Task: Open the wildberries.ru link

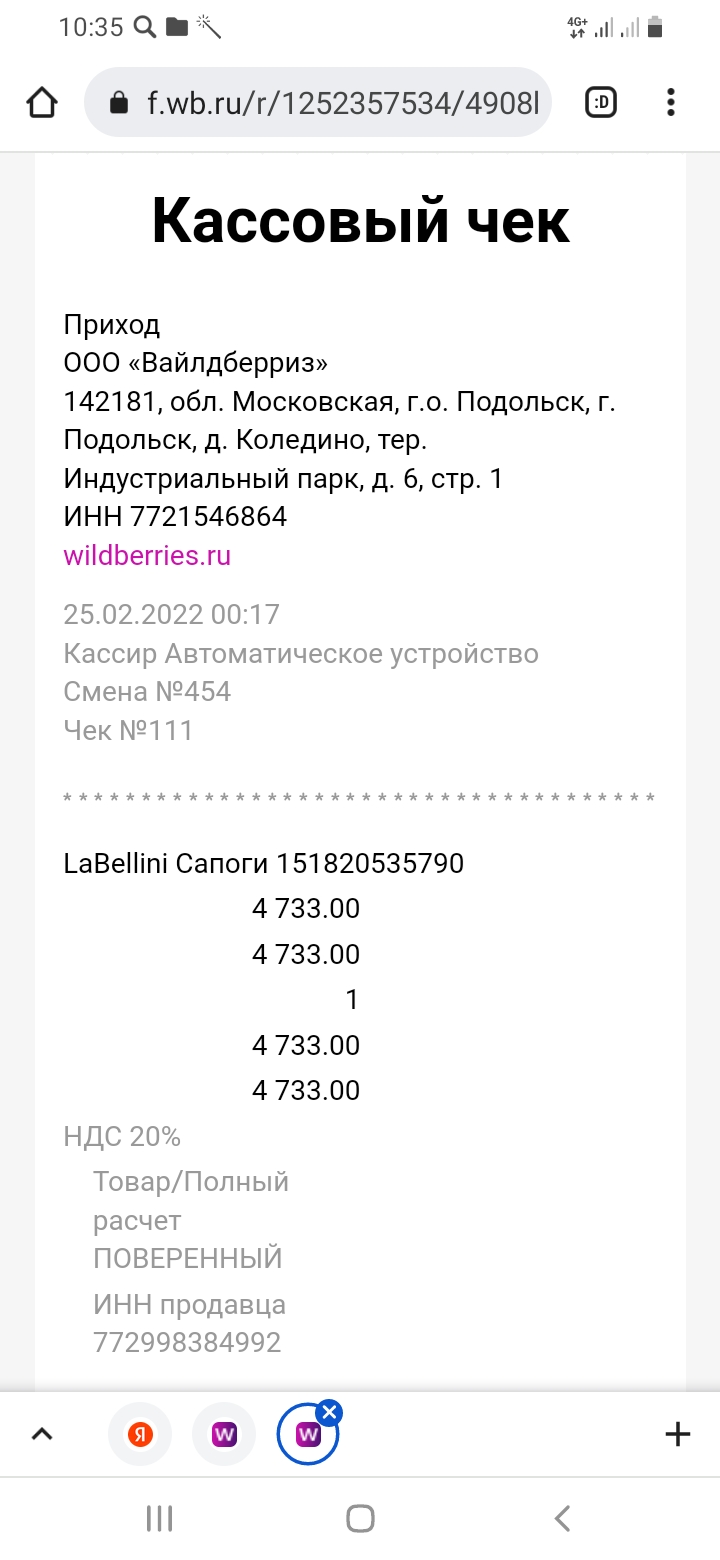Action: [x=147, y=555]
